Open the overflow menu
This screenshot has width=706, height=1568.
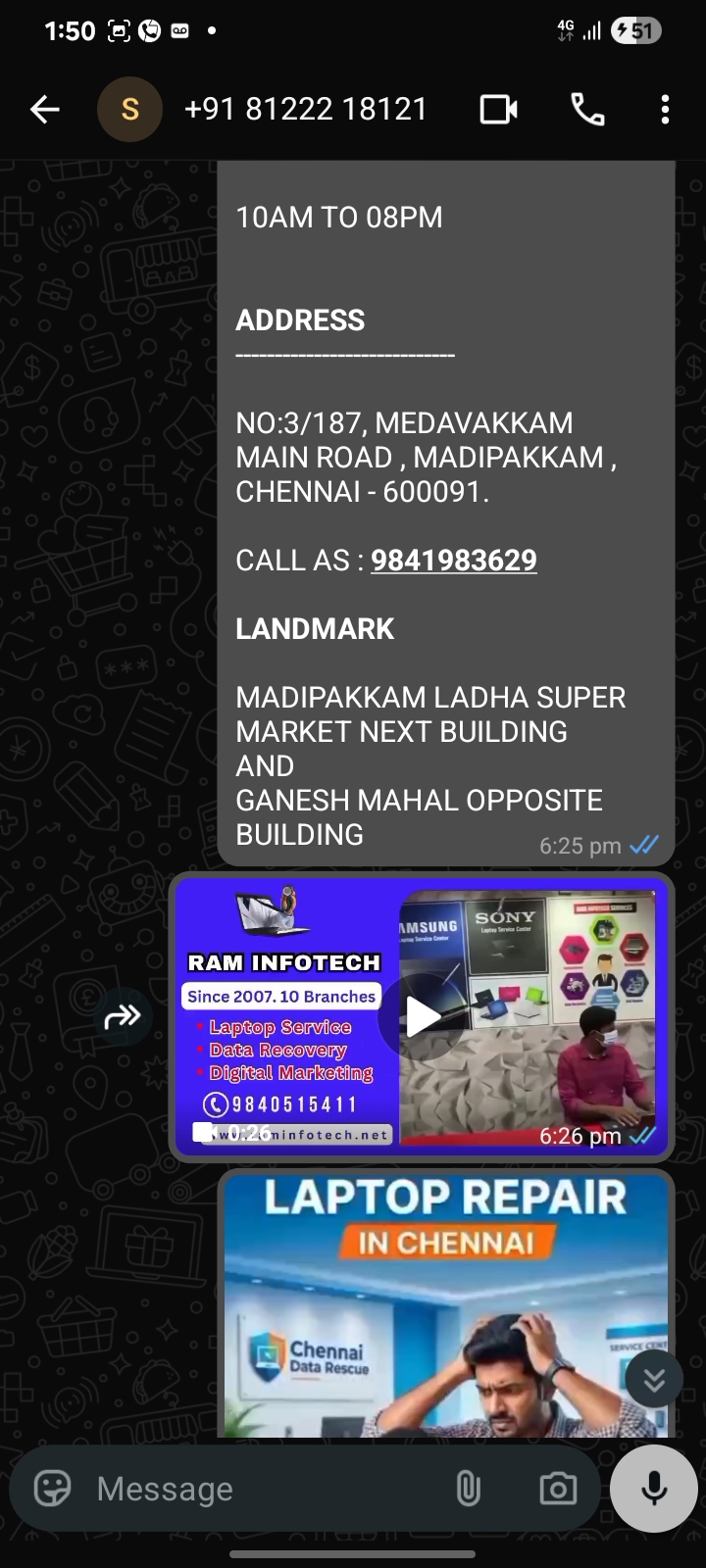tap(665, 110)
